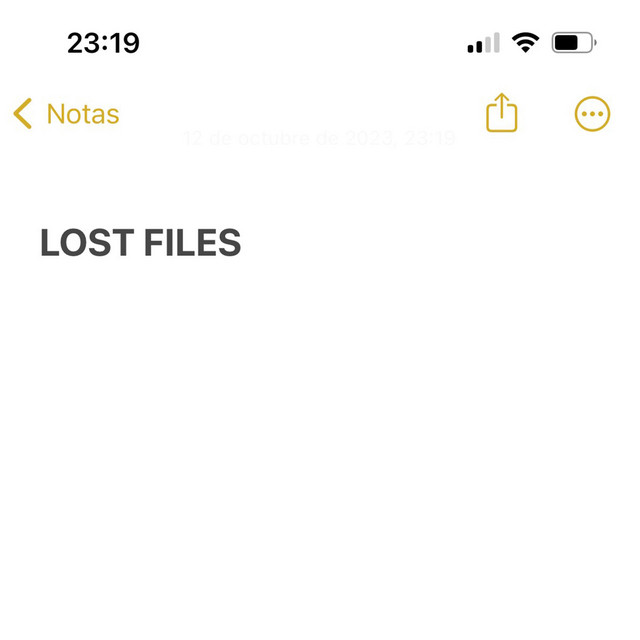The image size is (640, 640).
Task: Share this LOST FILES note
Action: tap(502, 113)
